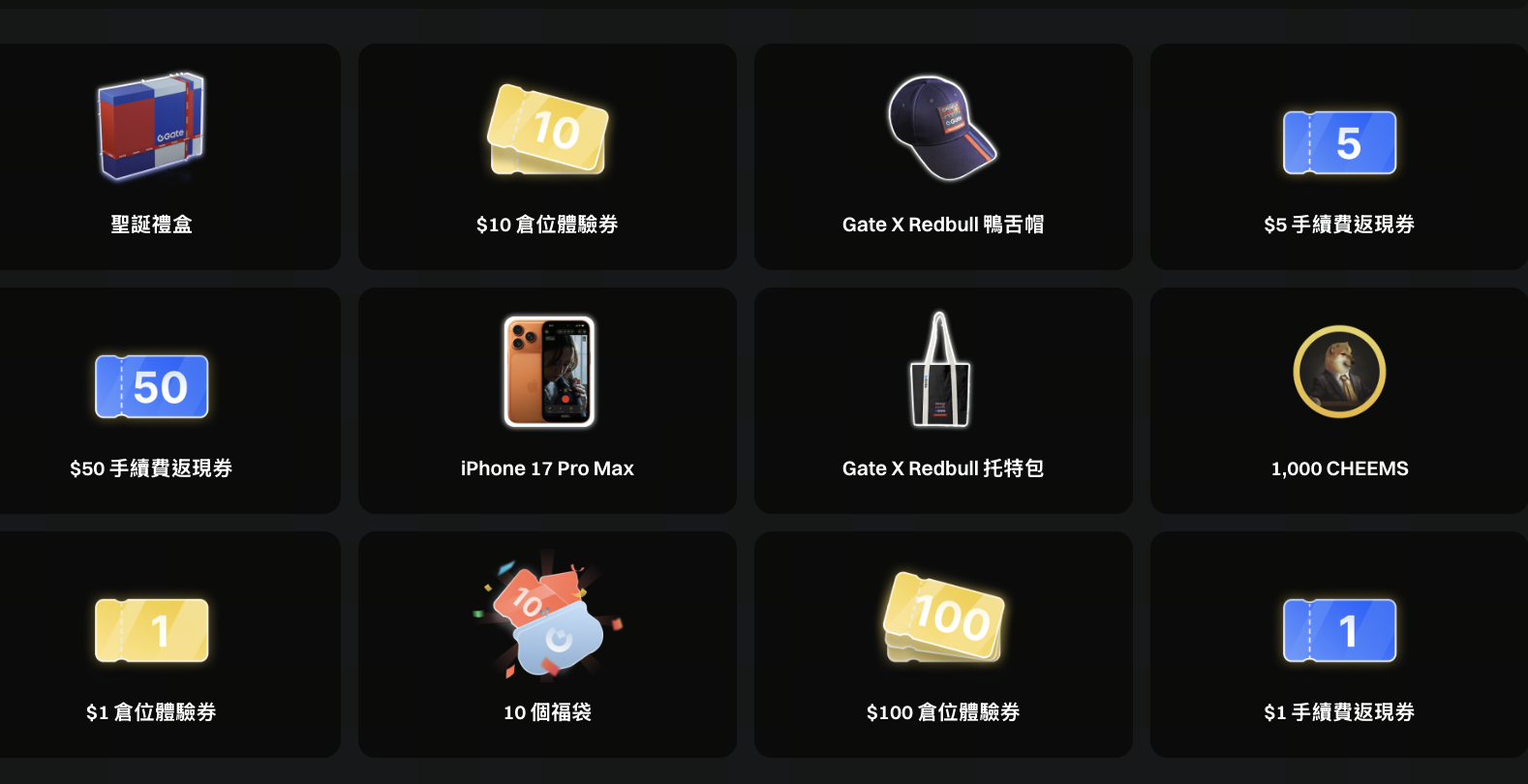Tap the $1 倉位體驗券 card

(x=152, y=645)
